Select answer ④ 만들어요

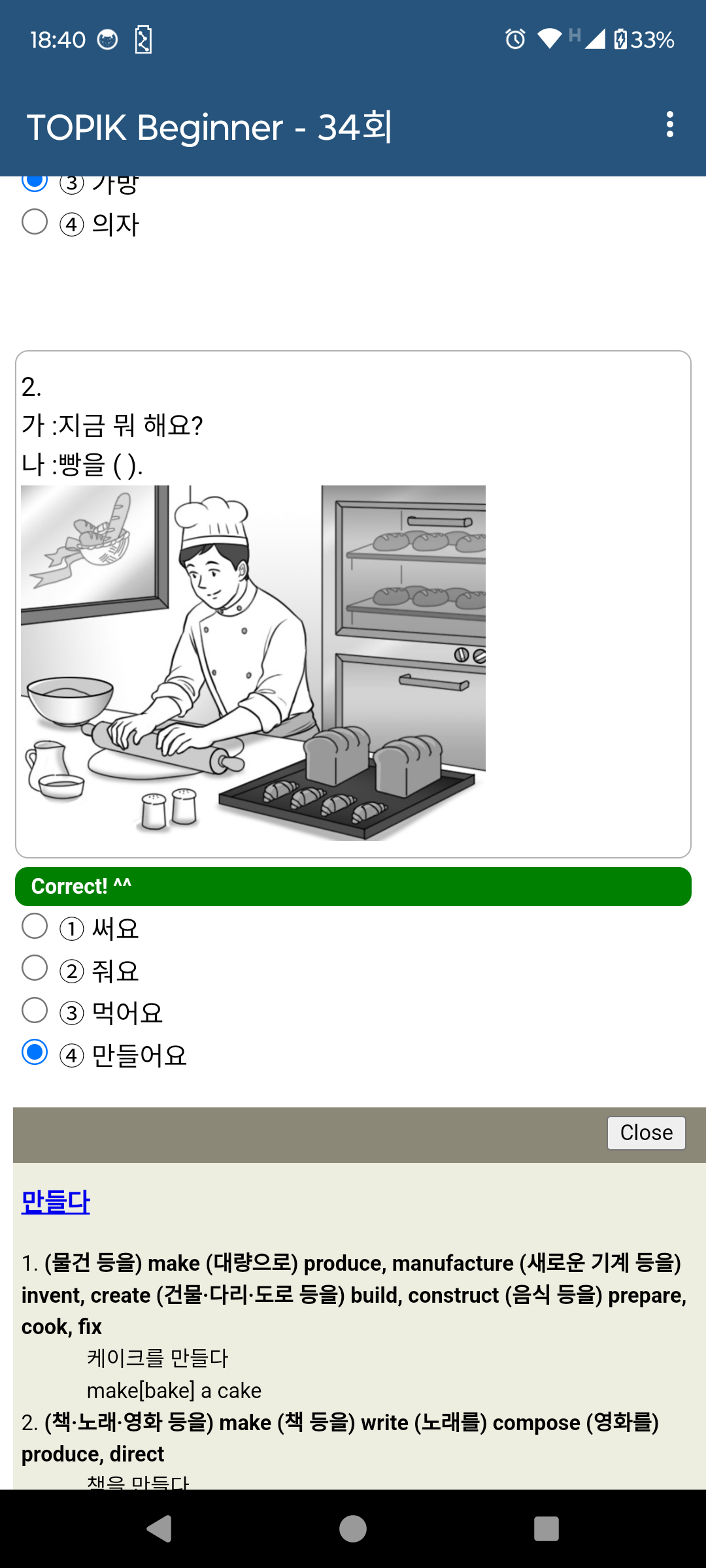35,1053
